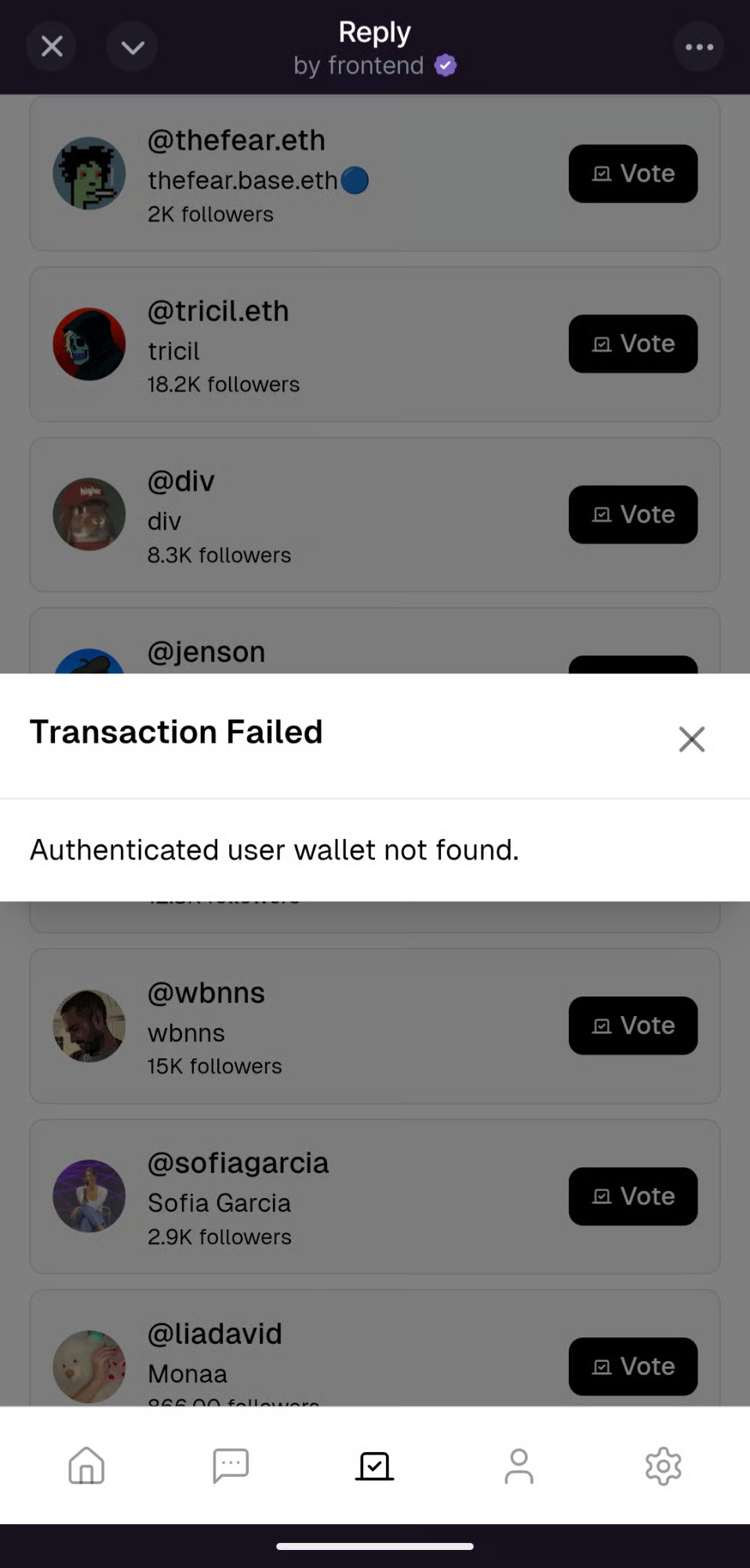Open the settings gear tab
The width and height of the screenshot is (750, 1568).
[x=663, y=1465]
